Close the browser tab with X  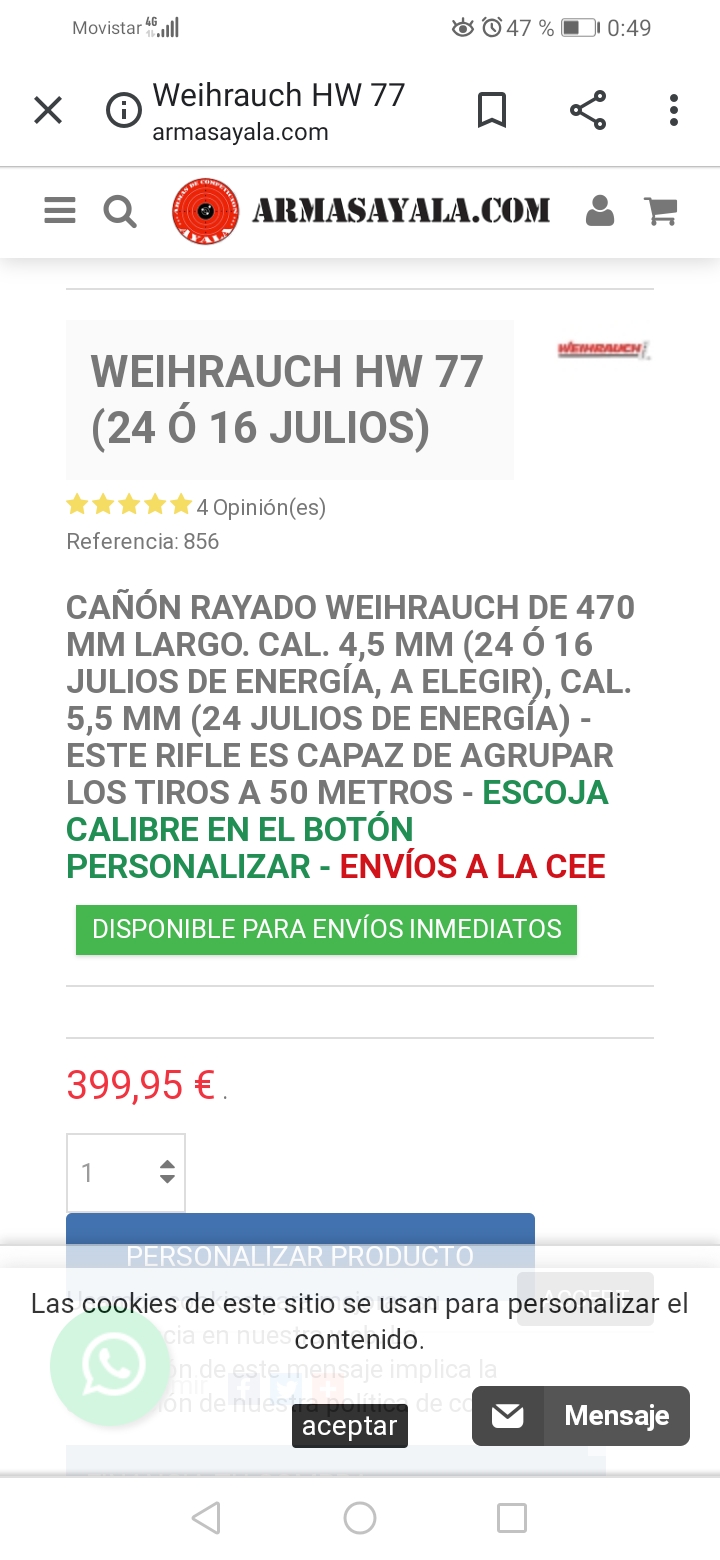[x=48, y=110]
